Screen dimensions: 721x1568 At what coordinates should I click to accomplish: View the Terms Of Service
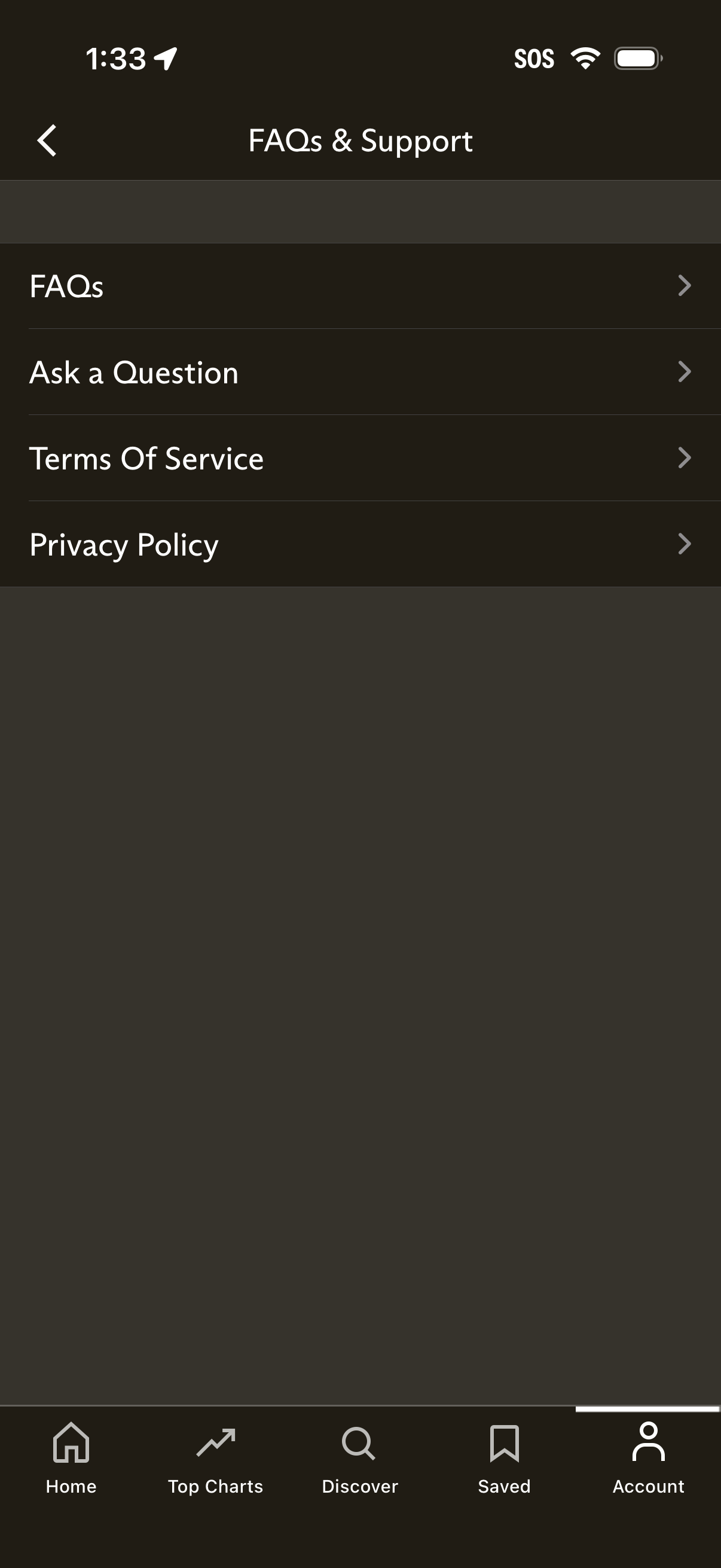(360, 458)
